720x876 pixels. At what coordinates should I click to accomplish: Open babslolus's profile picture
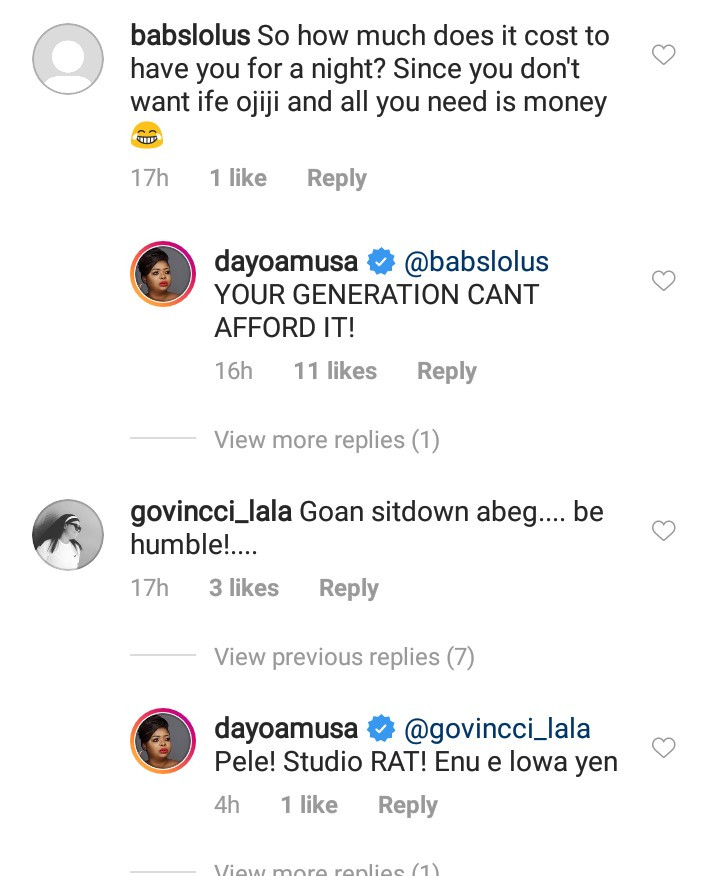pos(68,59)
